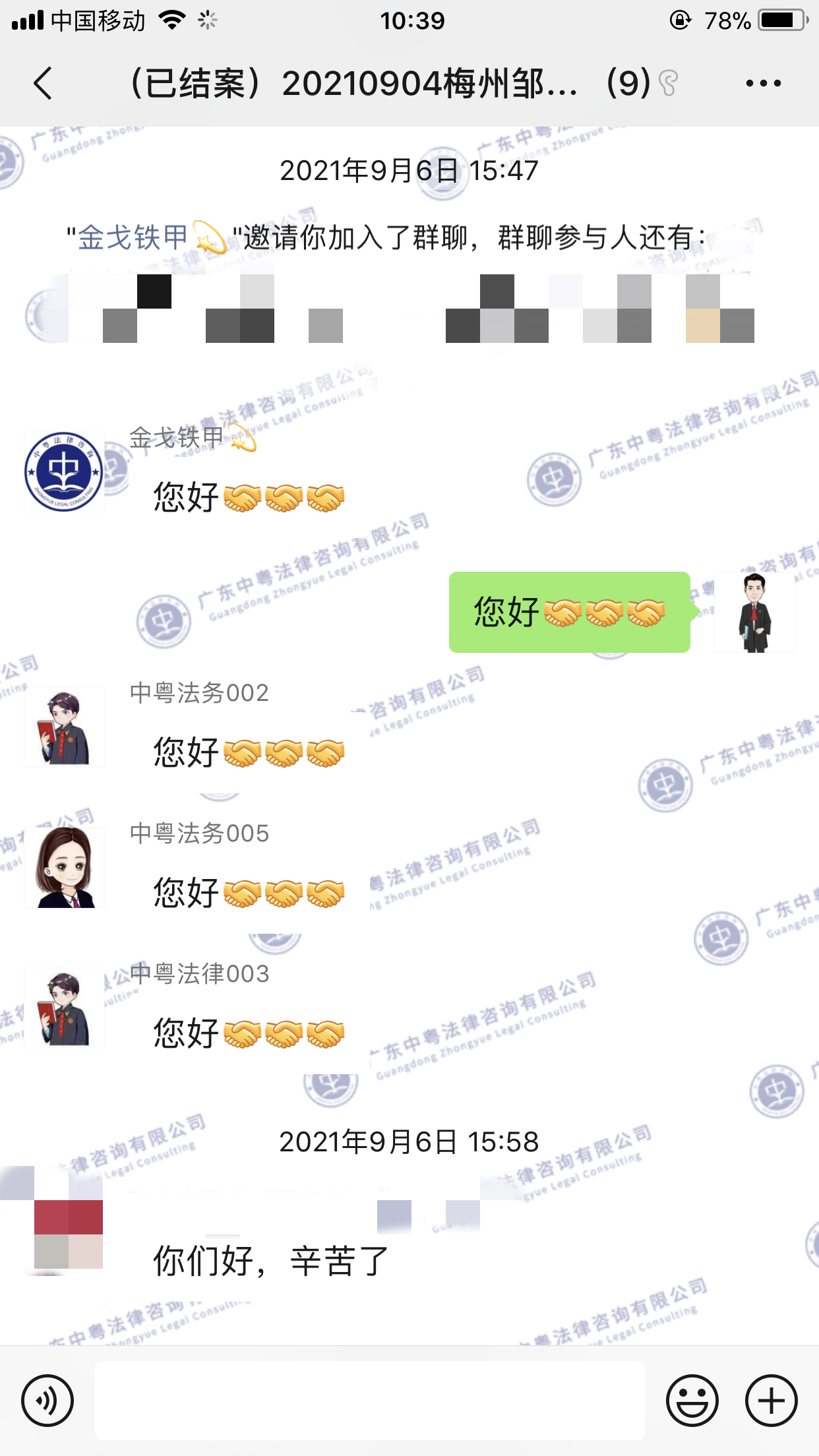Open 金戈铁甲's profile avatar

[x=64, y=471]
